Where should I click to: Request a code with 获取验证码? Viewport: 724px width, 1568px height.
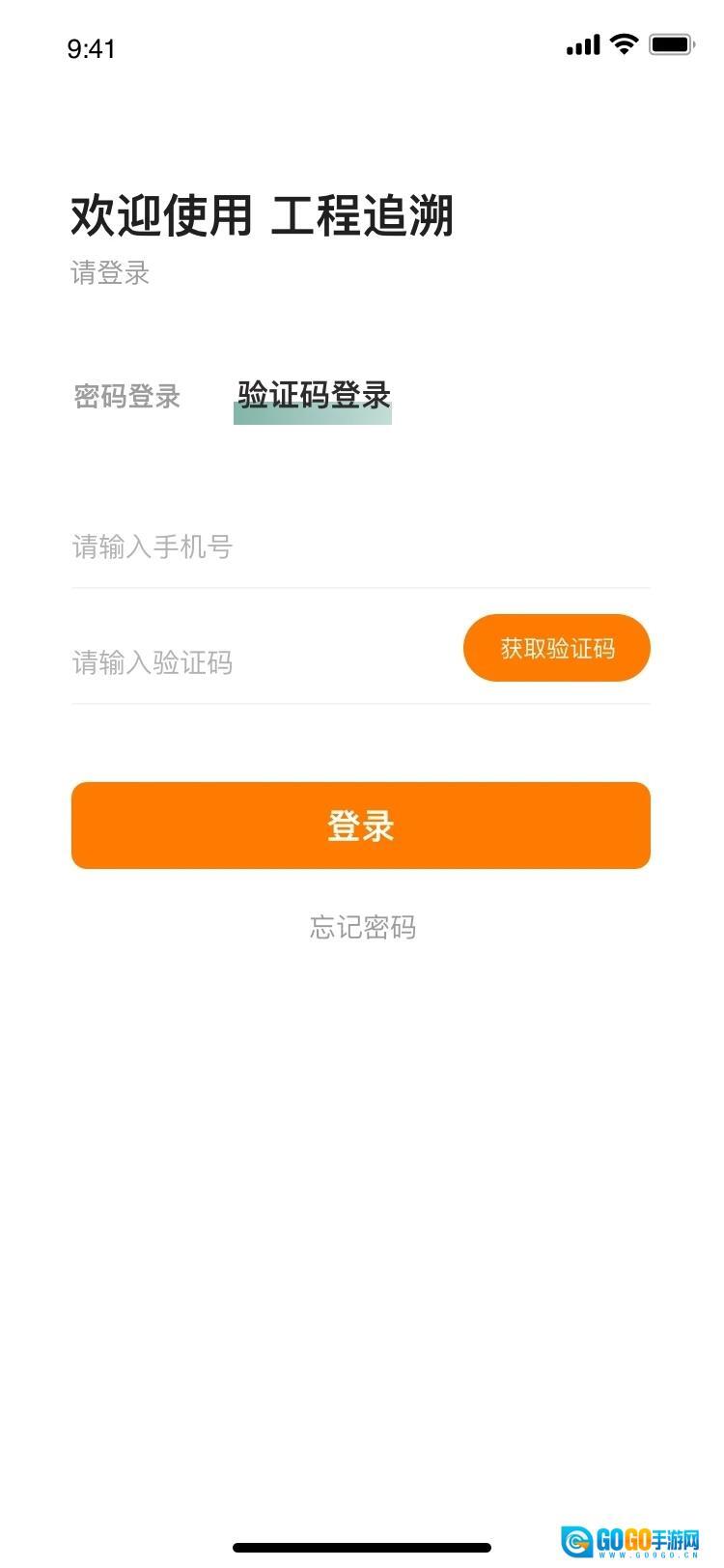tap(557, 648)
